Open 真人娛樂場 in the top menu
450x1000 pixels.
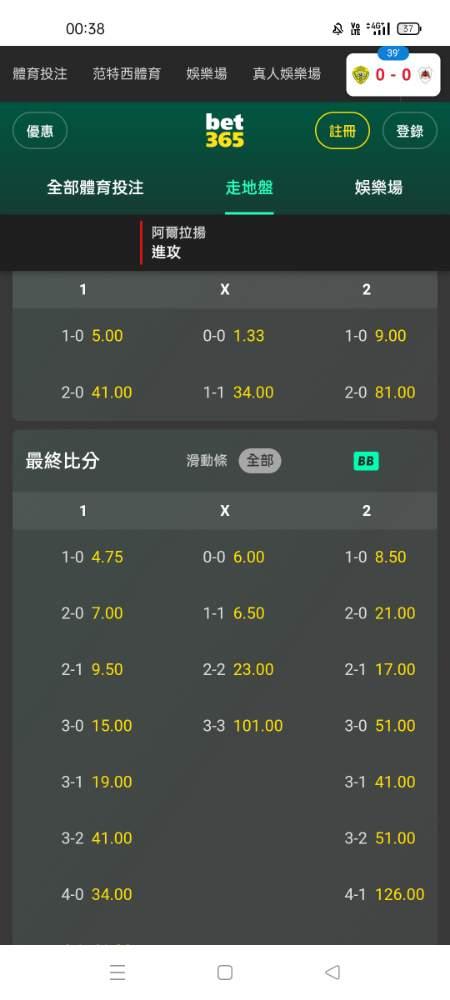click(286, 74)
